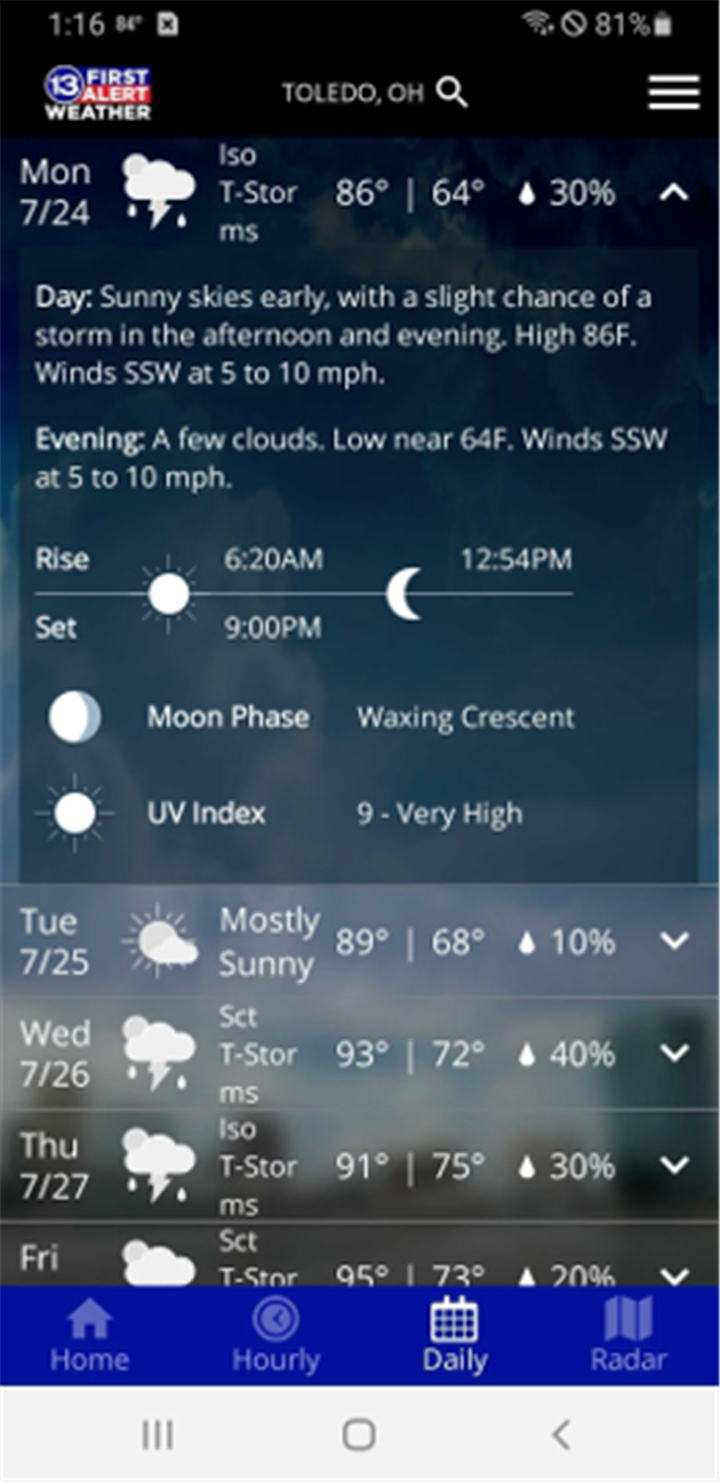Open the Toledo, OH location search
Image resolution: width=720 pixels, height=1483 pixels.
click(374, 93)
